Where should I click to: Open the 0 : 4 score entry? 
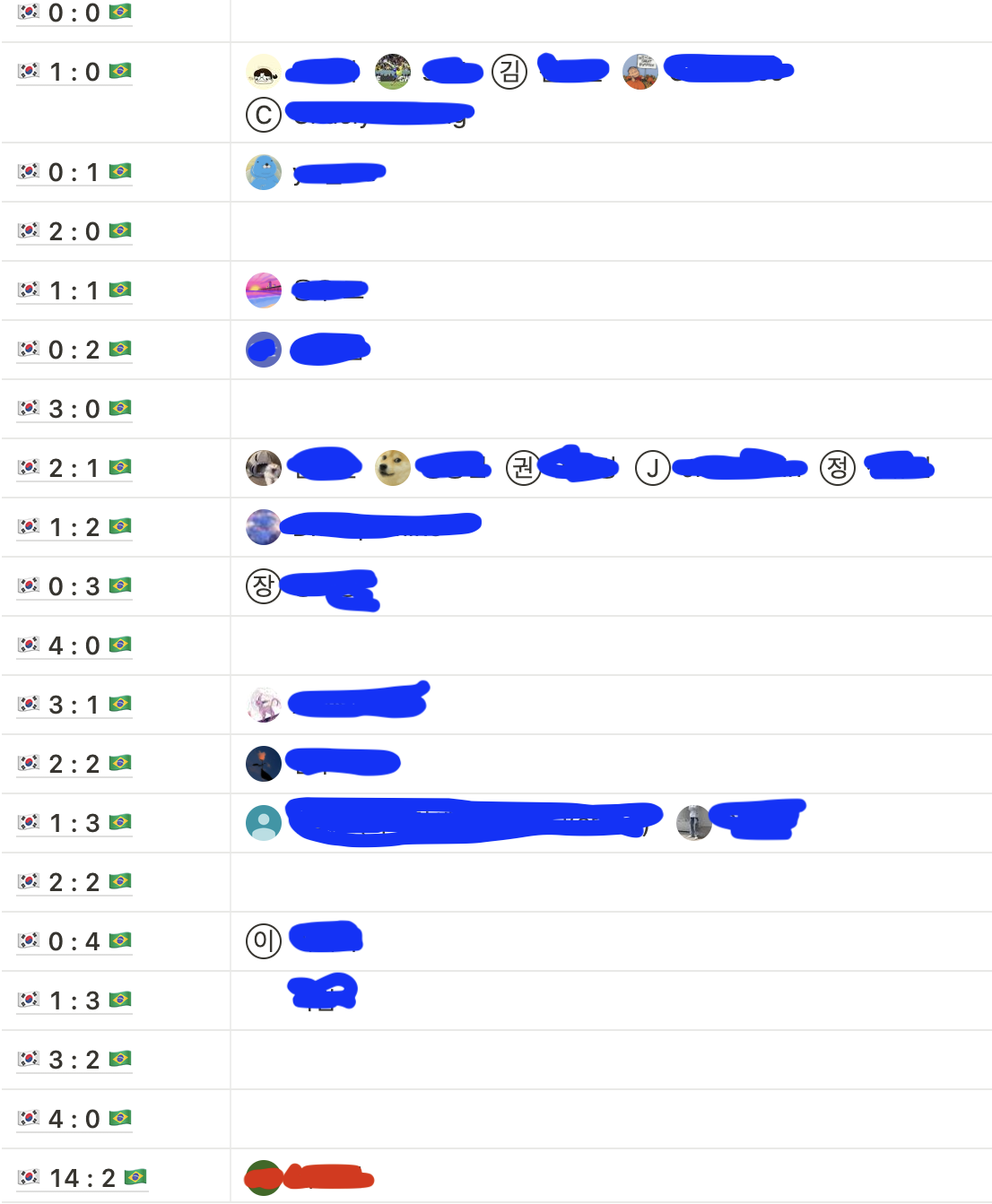[74, 941]
